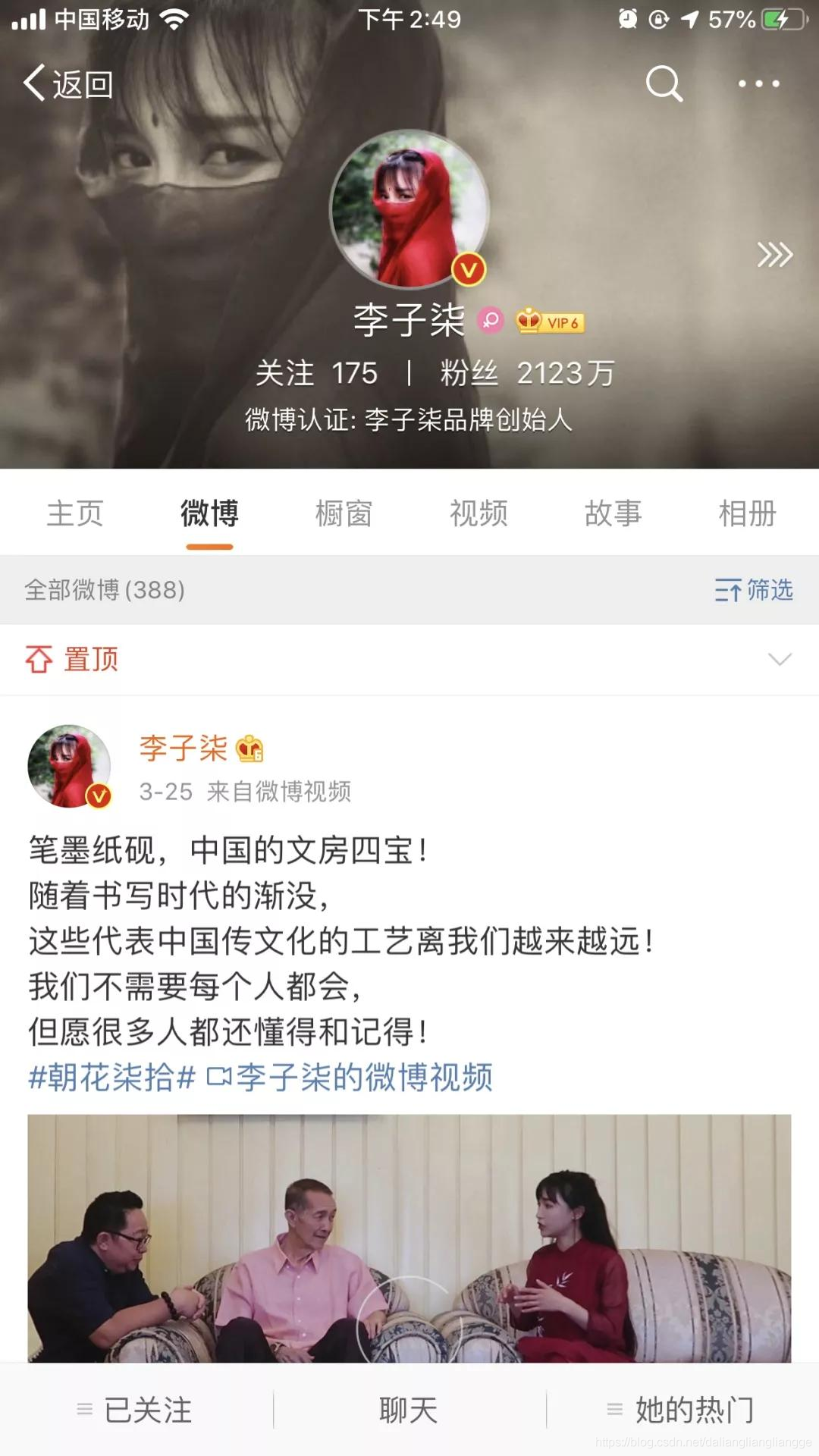The width and height of the screenshot is (819, 1456).
Task: Open the search icon on the profile
Action: (664, 83)
